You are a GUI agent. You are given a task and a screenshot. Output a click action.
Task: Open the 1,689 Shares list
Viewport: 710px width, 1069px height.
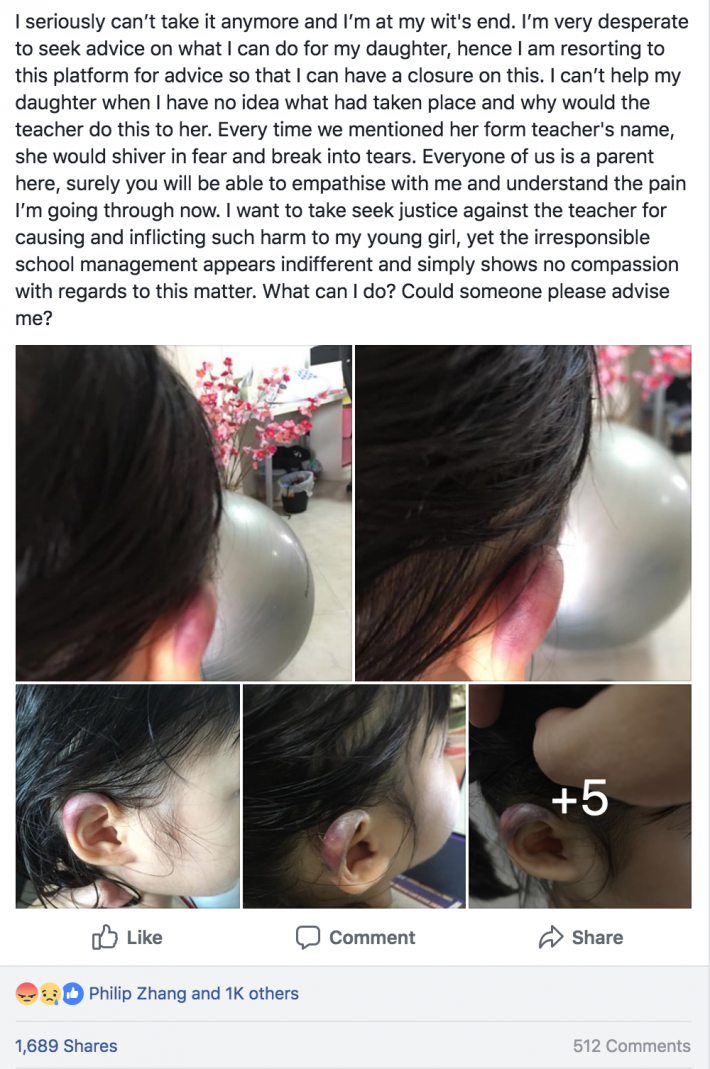[66, 1046]
